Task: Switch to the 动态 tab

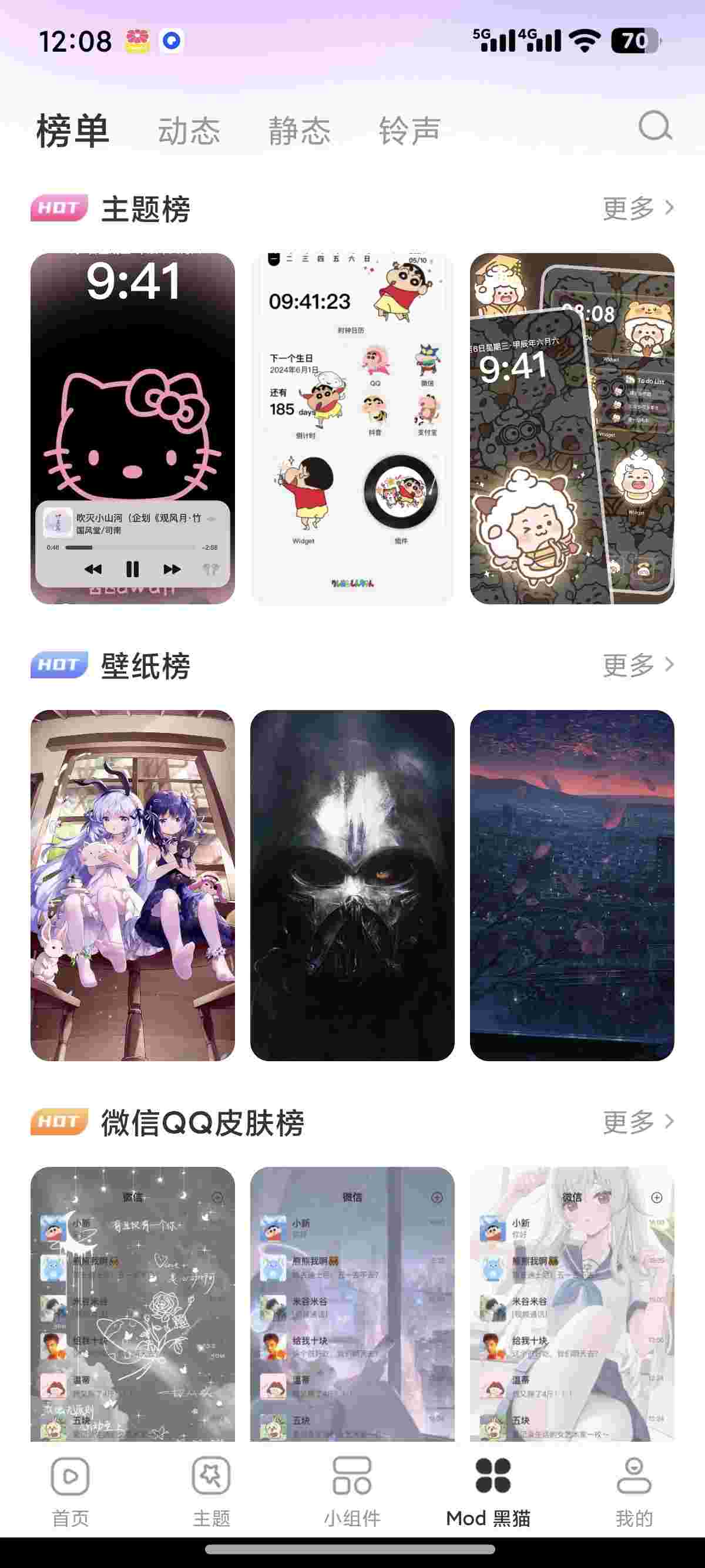Action: tap(189, 130)
